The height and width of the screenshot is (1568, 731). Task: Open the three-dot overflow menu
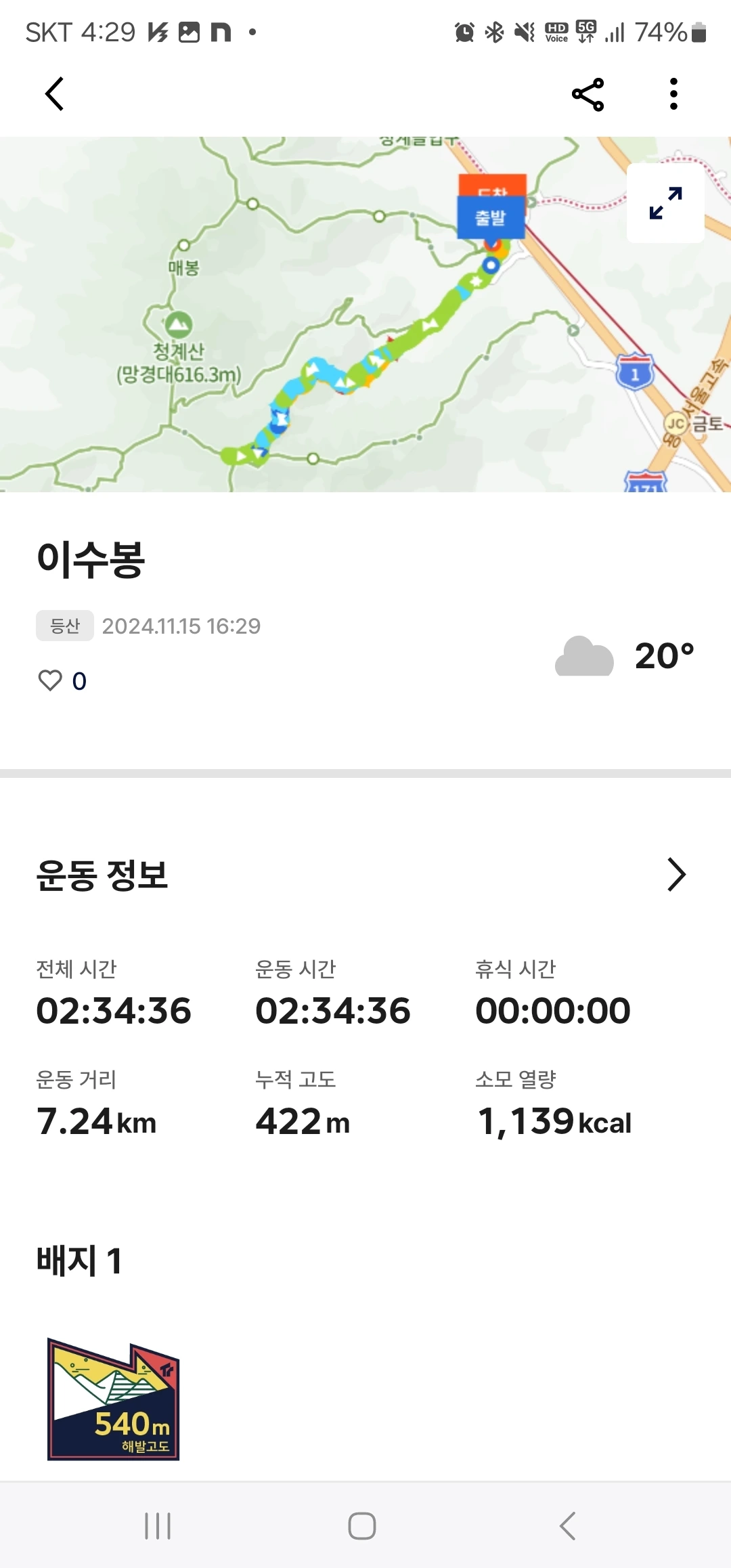673,94
